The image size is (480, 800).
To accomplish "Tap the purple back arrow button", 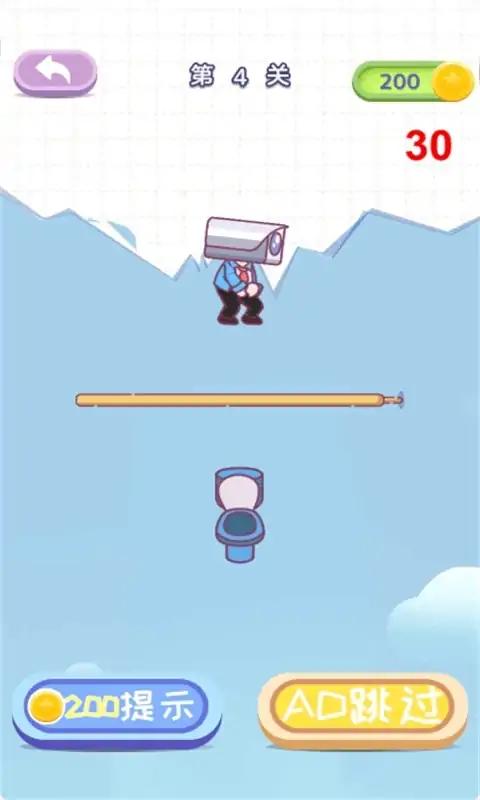I will point(55,73).
